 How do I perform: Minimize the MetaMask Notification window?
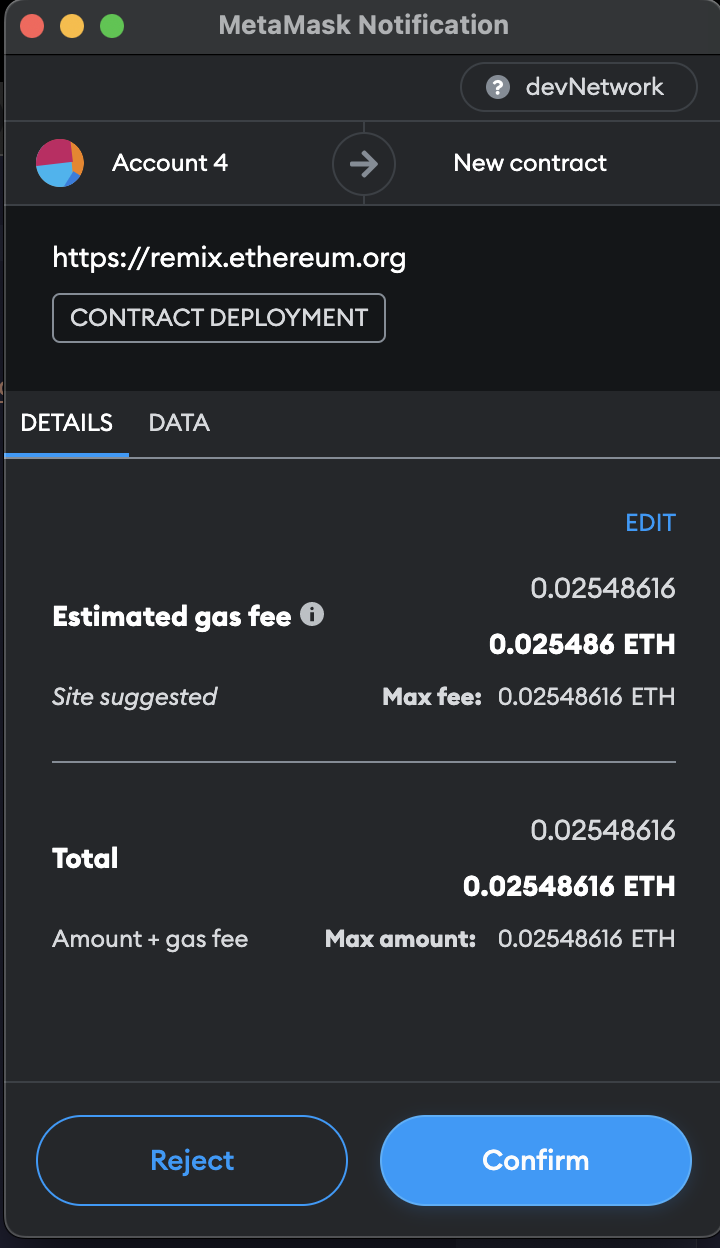pyautogui.click(x=70, y=26)
